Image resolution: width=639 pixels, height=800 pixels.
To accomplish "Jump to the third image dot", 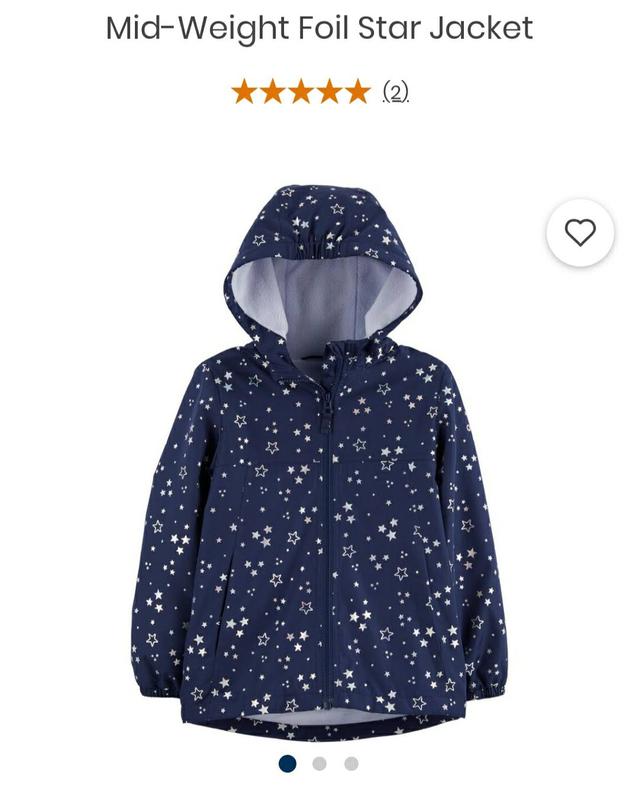I will tap(351, 764).
